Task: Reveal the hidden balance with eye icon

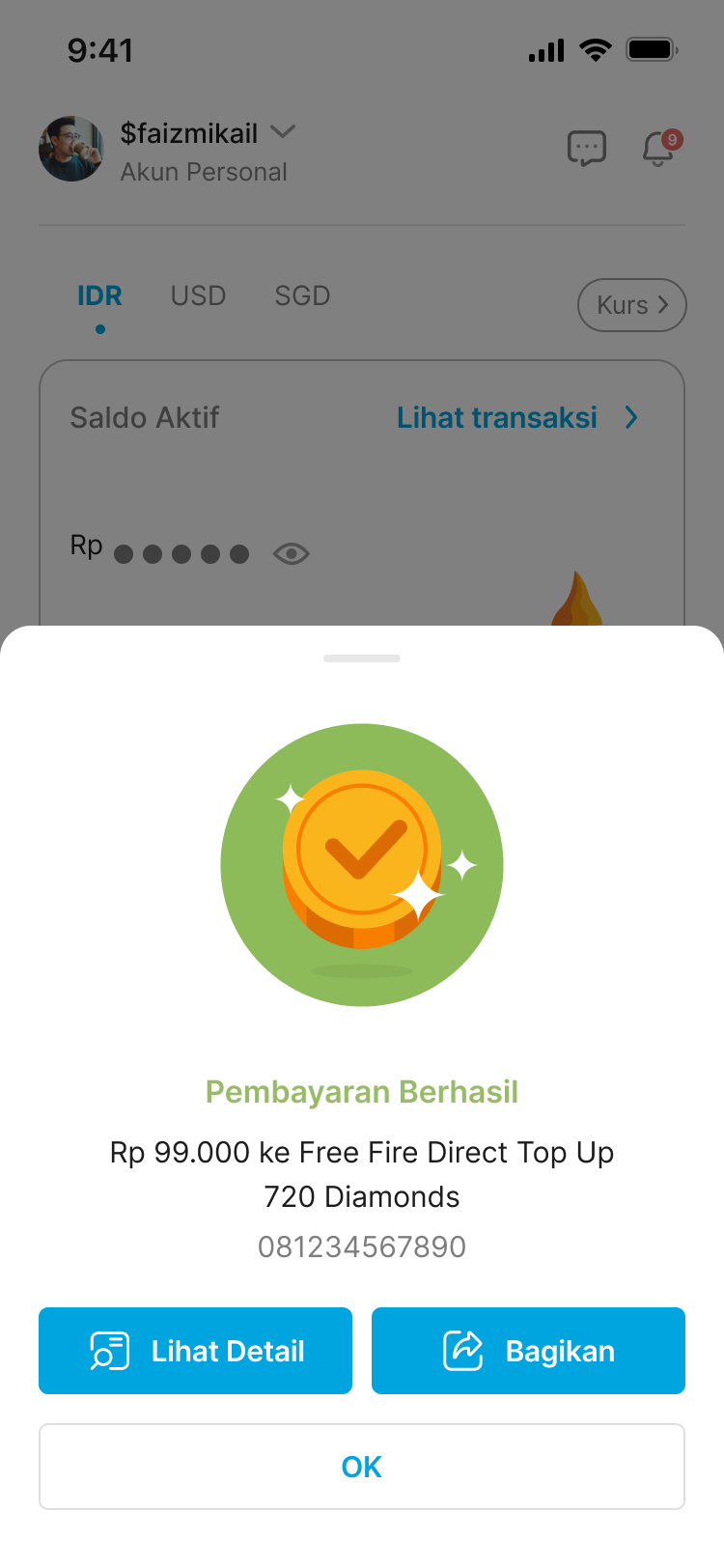Action: pyautogui.click(x=291, y=553)
